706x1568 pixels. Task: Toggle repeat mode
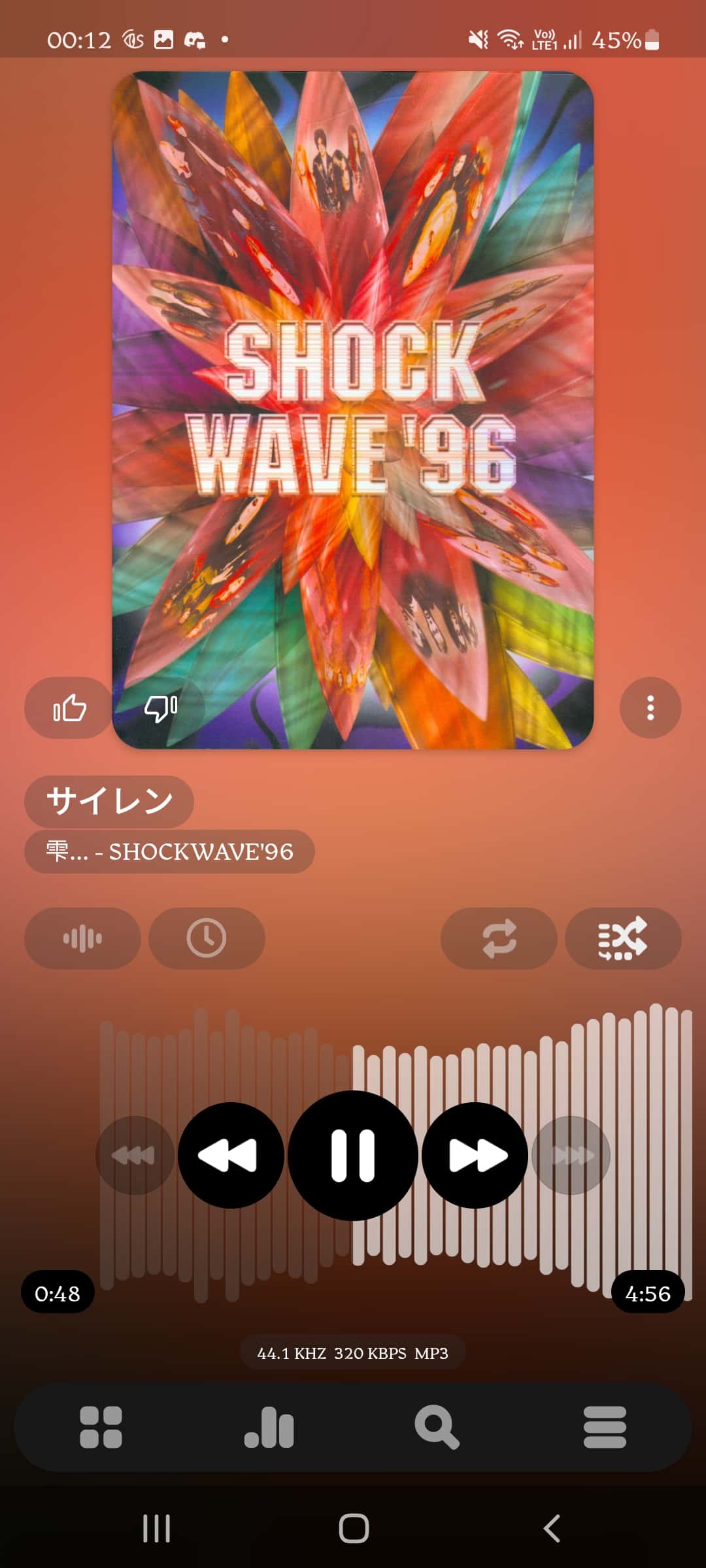[499, 938]
